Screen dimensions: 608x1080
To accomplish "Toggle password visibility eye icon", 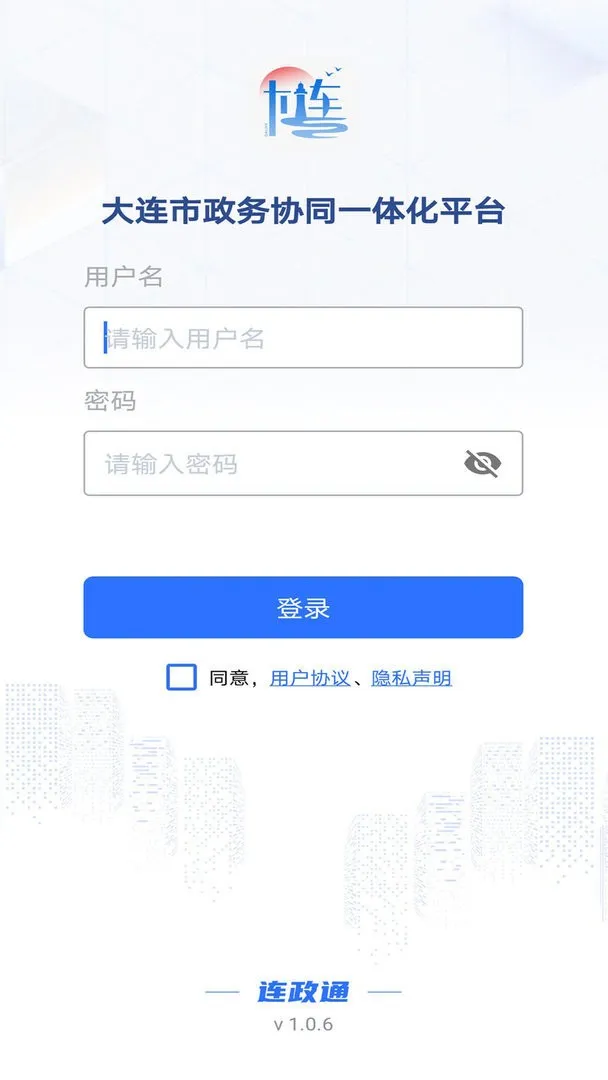I will point(482,463).
